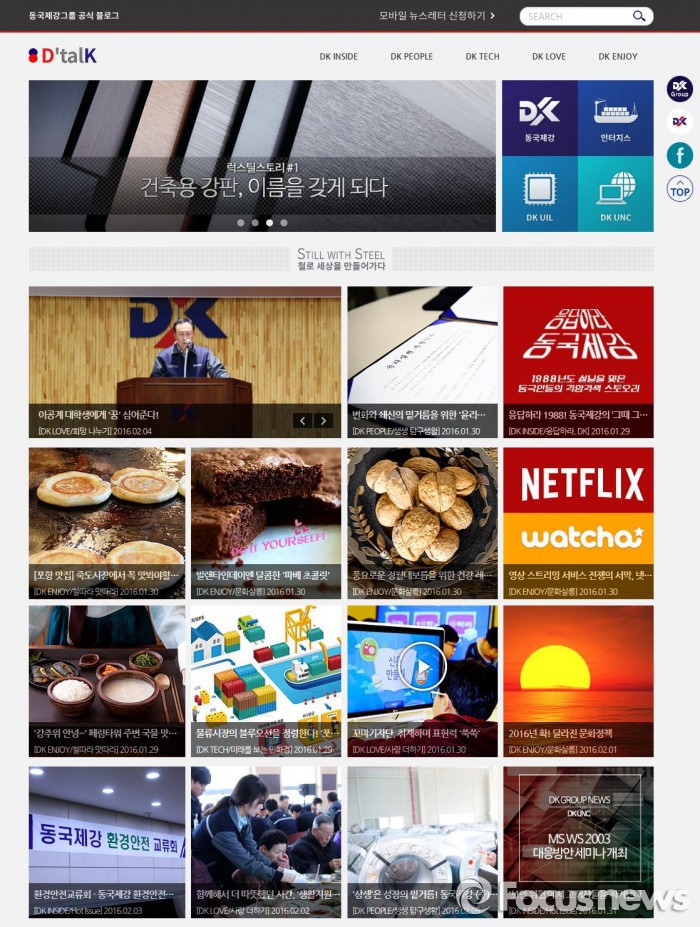Switch to the DK INSIDE menu

coord(338,57)
